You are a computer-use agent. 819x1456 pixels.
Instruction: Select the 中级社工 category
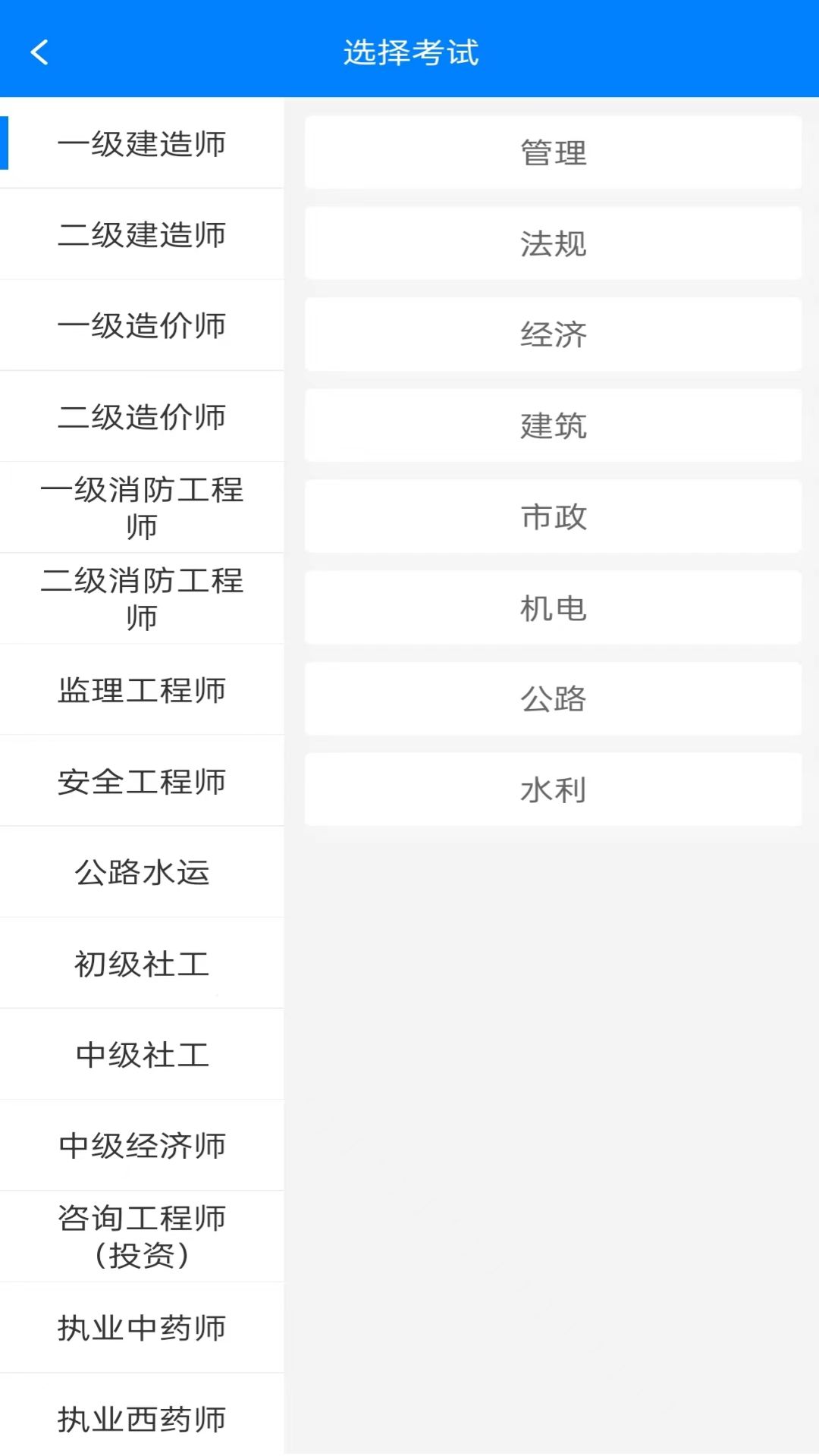[x=144, y=1054]
